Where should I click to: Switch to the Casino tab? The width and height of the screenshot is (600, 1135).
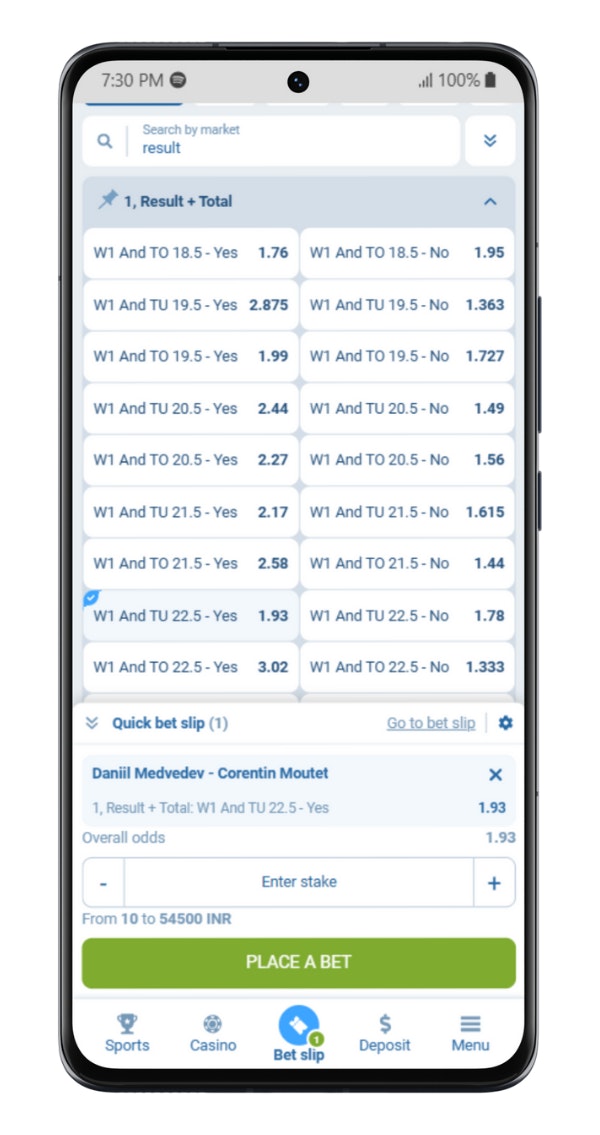point(213,1034)
